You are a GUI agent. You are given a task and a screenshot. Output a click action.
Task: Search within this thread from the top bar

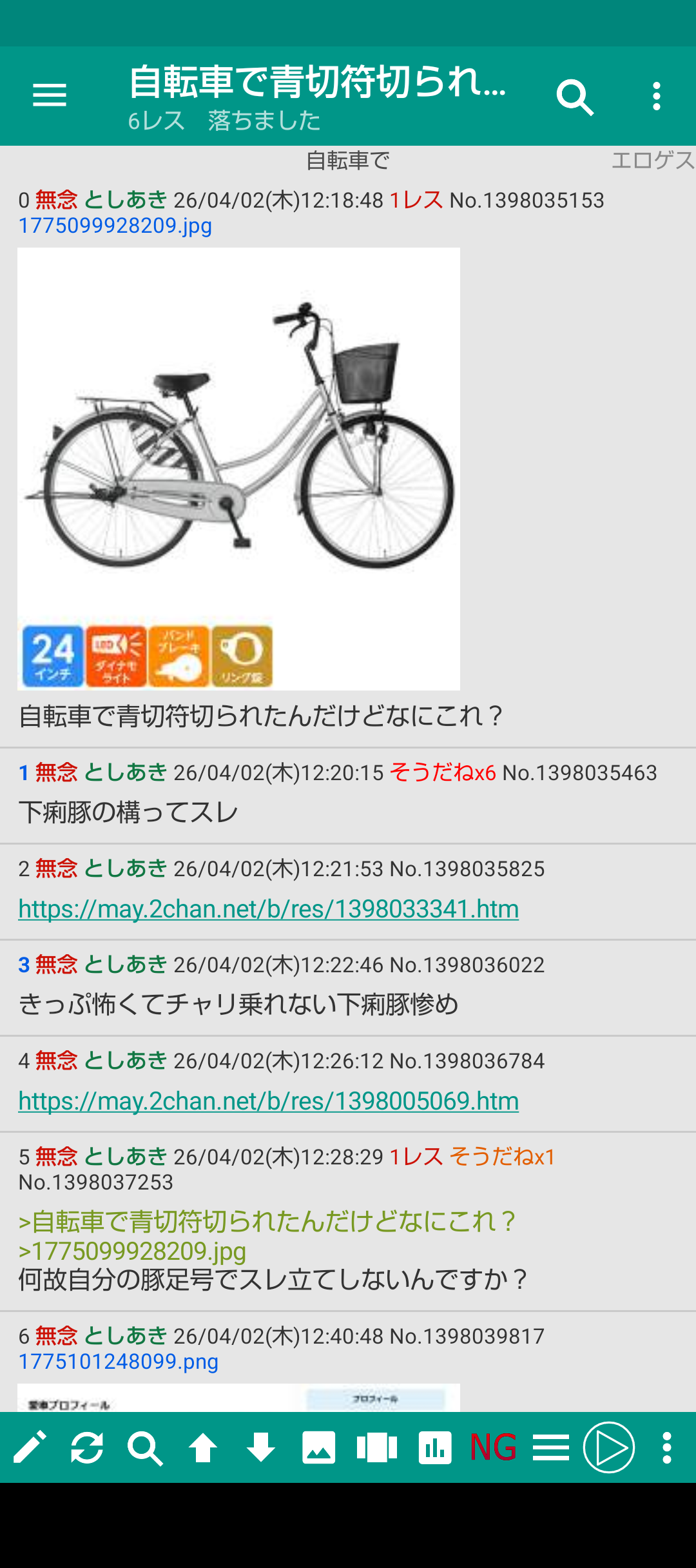tap(574, 97)
